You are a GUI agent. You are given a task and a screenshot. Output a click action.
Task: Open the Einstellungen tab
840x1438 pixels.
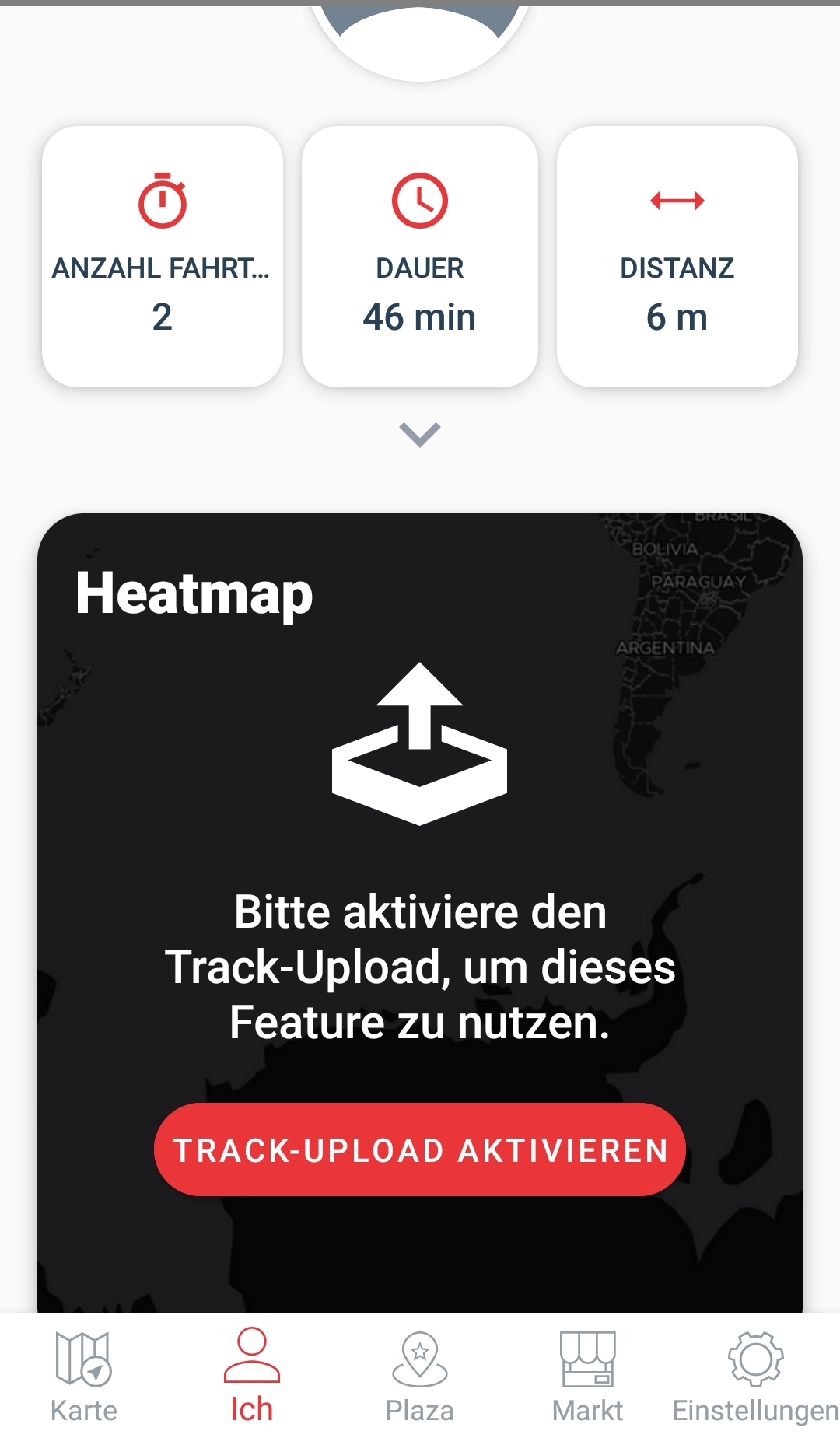pos(755,1376)
